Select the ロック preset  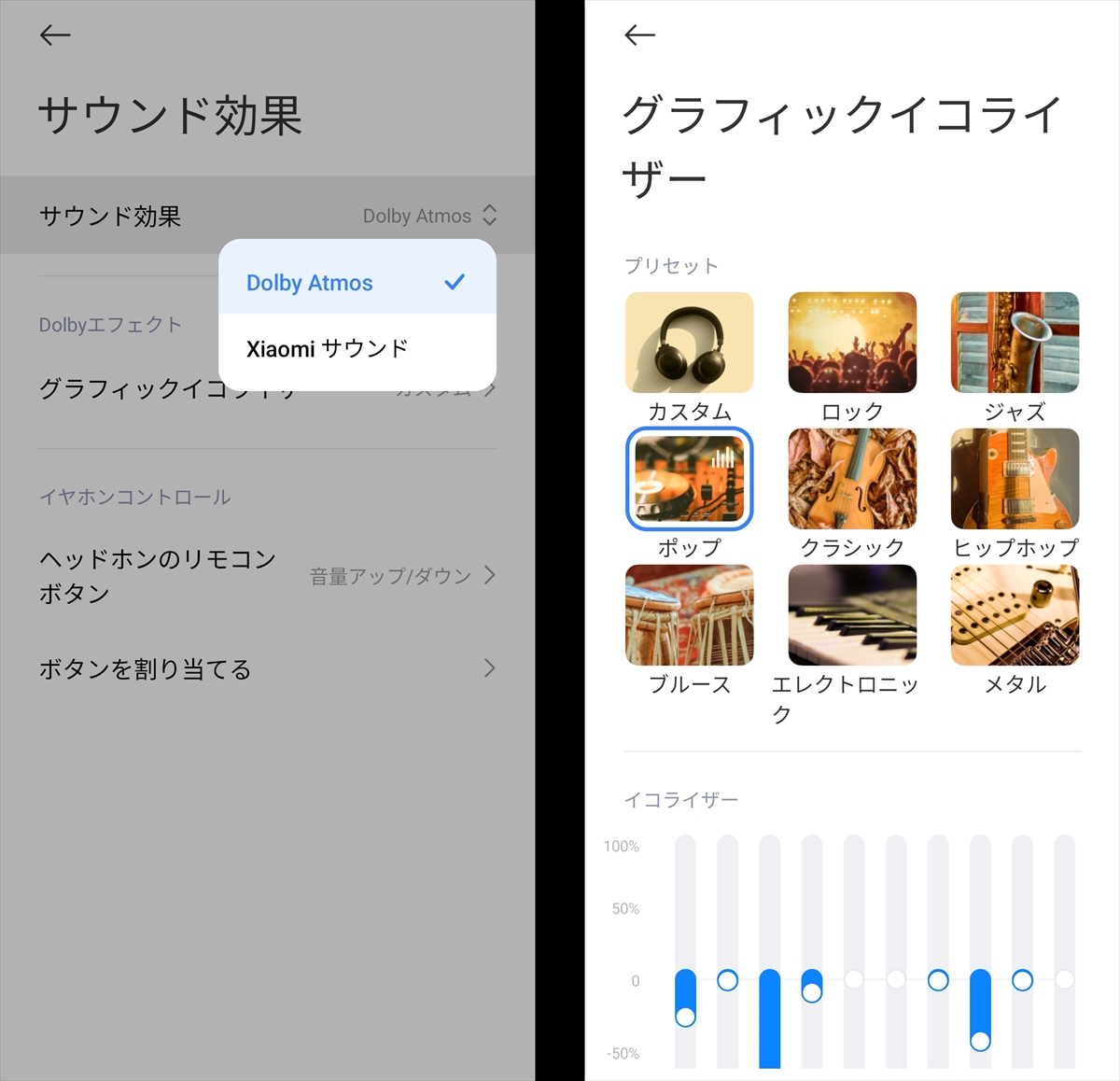coord(852,343)
